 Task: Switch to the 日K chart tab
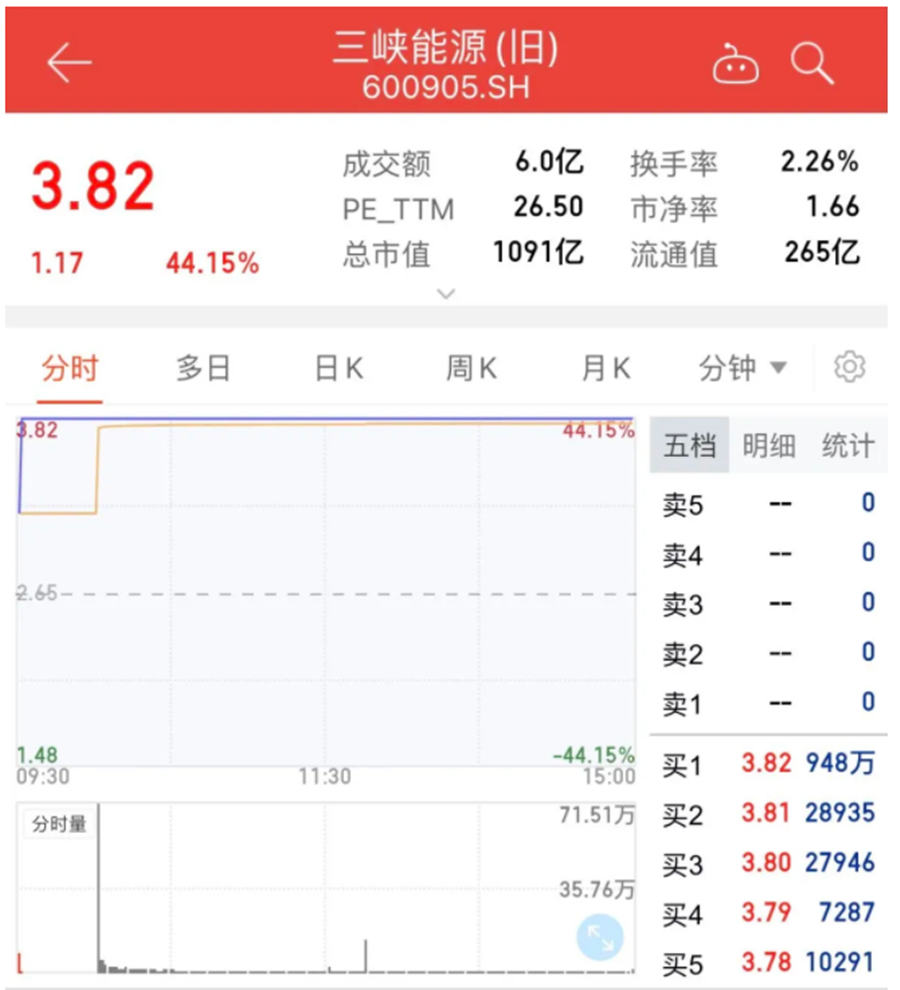point(338,368)
